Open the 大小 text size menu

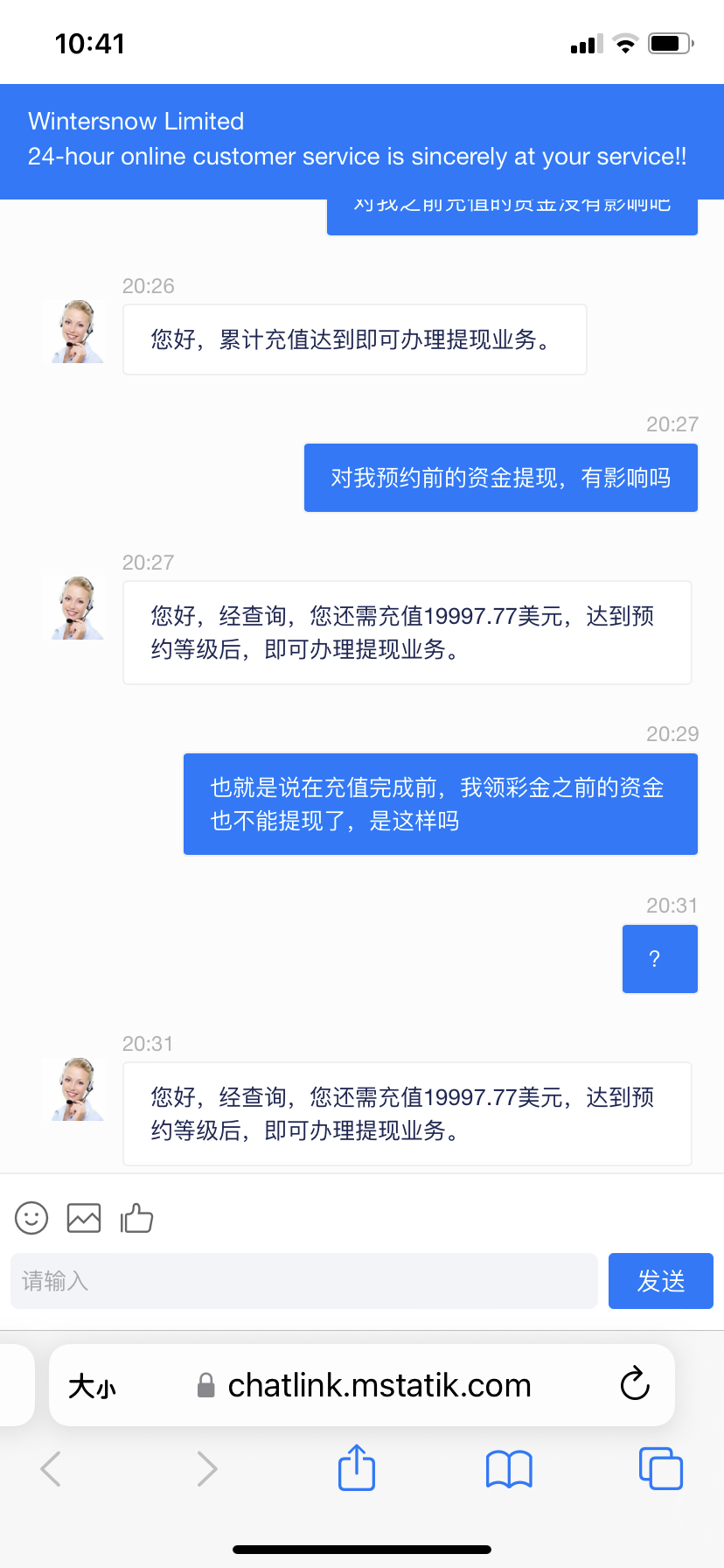[92, 1386]
